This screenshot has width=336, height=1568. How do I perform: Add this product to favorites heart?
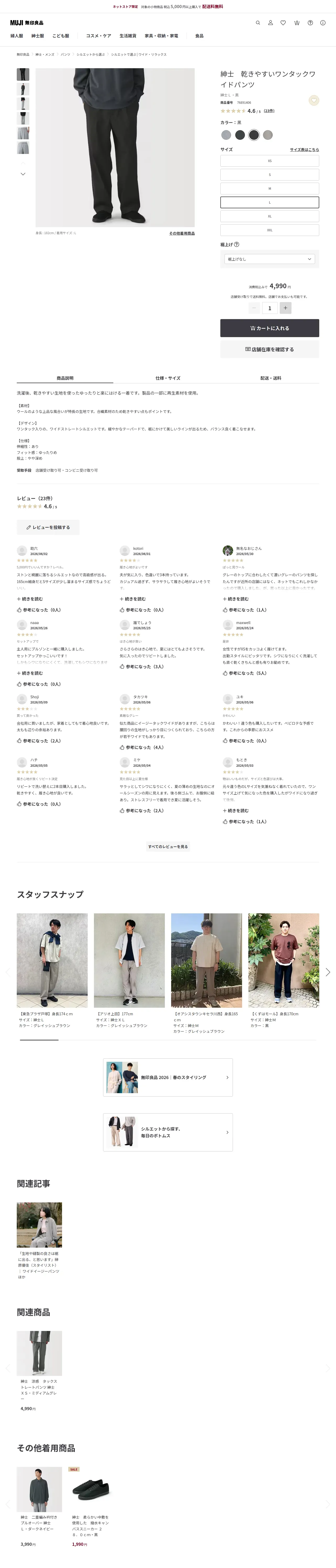tap(313, 100)
